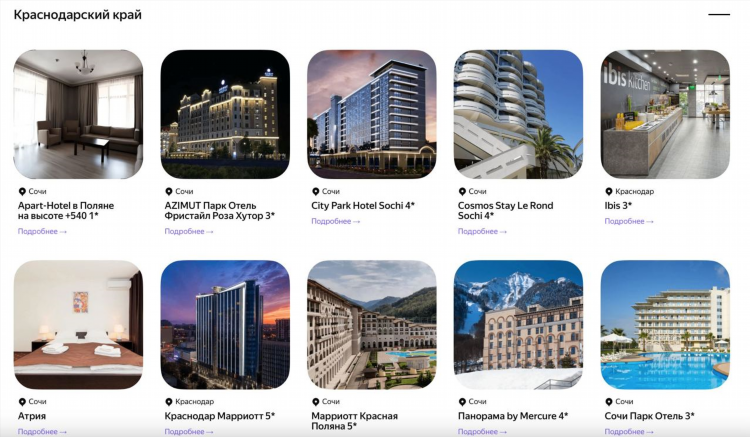Tap Подробнее under Атрия
The image size is (750, 437).
click(x=42, y=432)
